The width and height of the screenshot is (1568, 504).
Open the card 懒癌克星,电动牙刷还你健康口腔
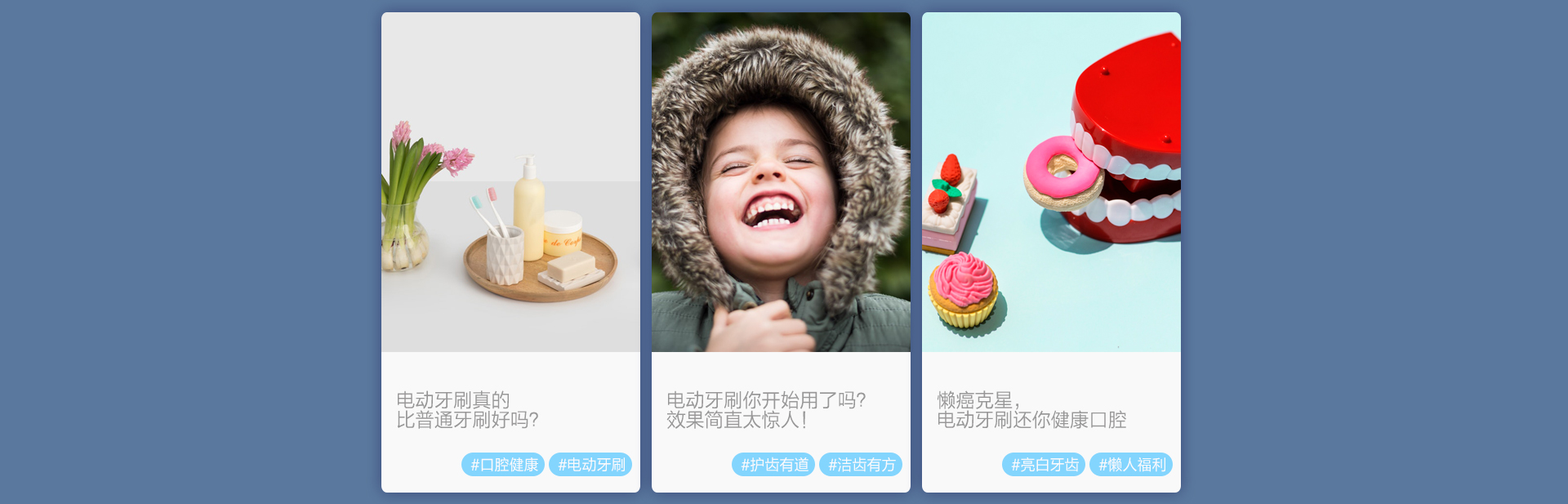1031,410
